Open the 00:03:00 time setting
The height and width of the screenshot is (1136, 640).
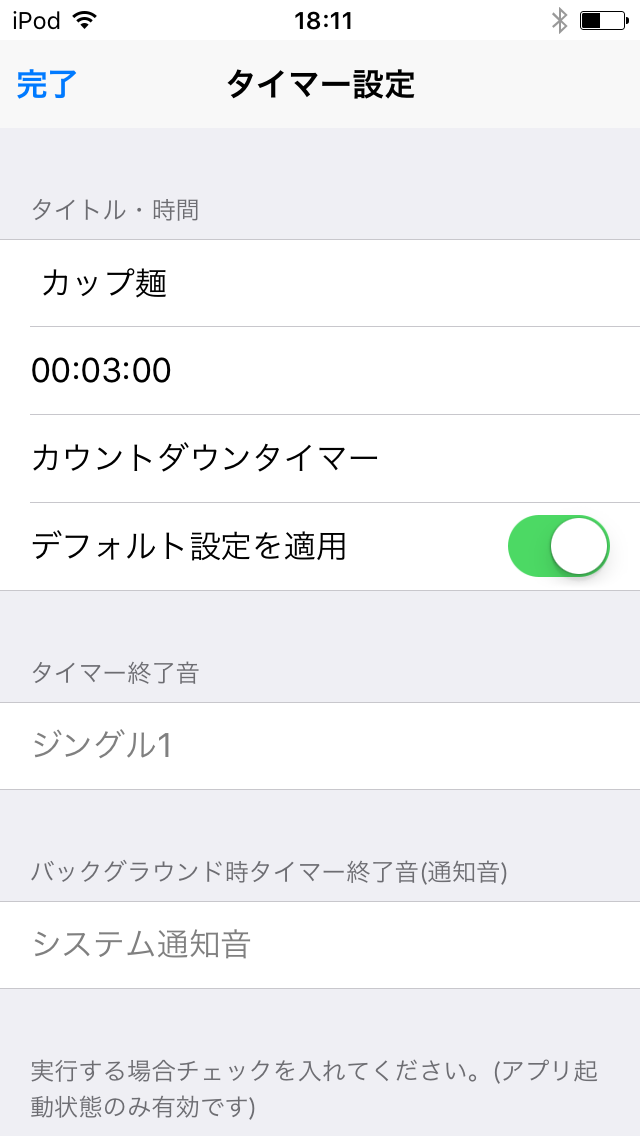[320, 371]
